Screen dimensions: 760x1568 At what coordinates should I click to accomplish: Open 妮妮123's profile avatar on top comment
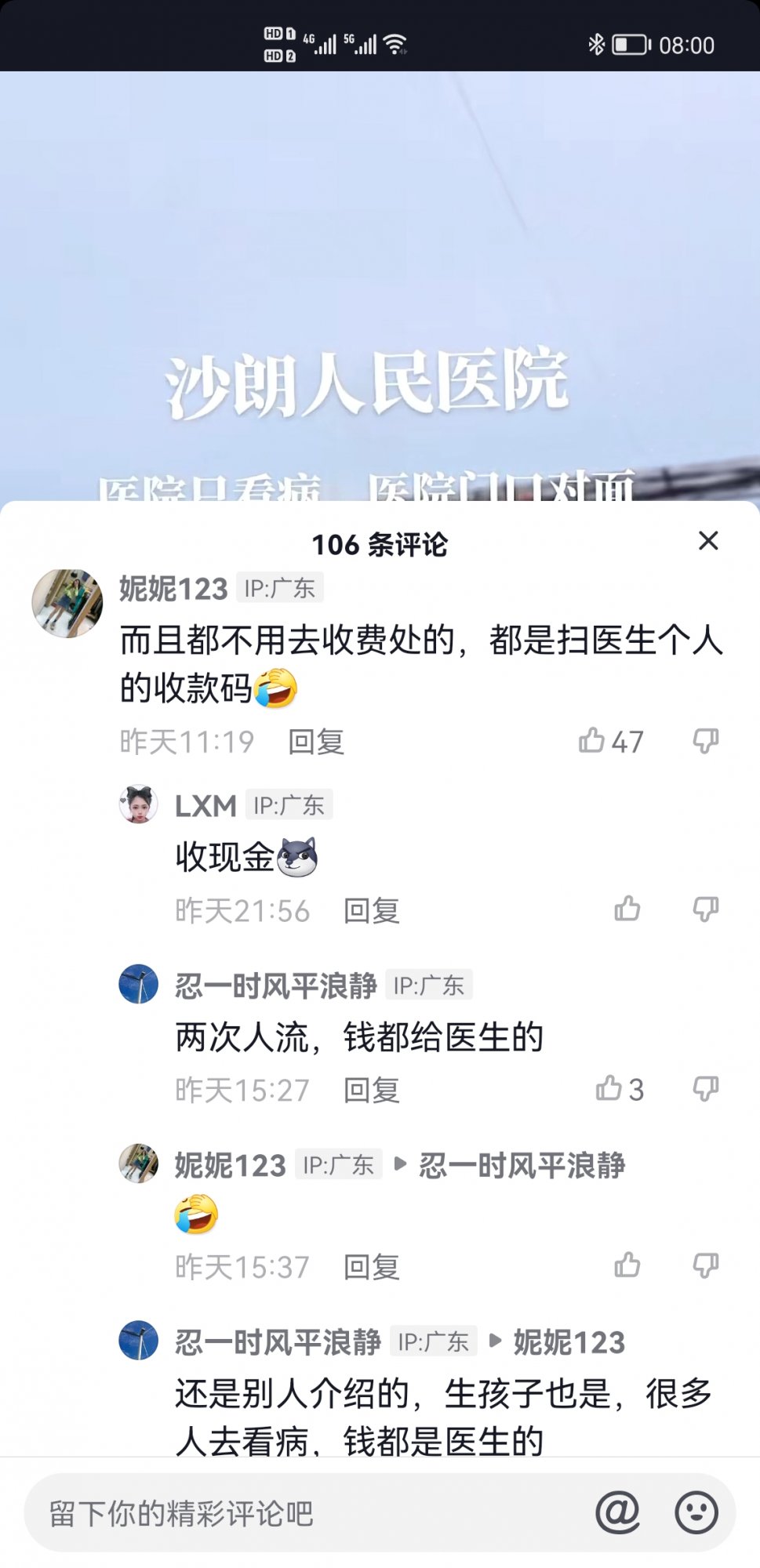pos(67,603)
